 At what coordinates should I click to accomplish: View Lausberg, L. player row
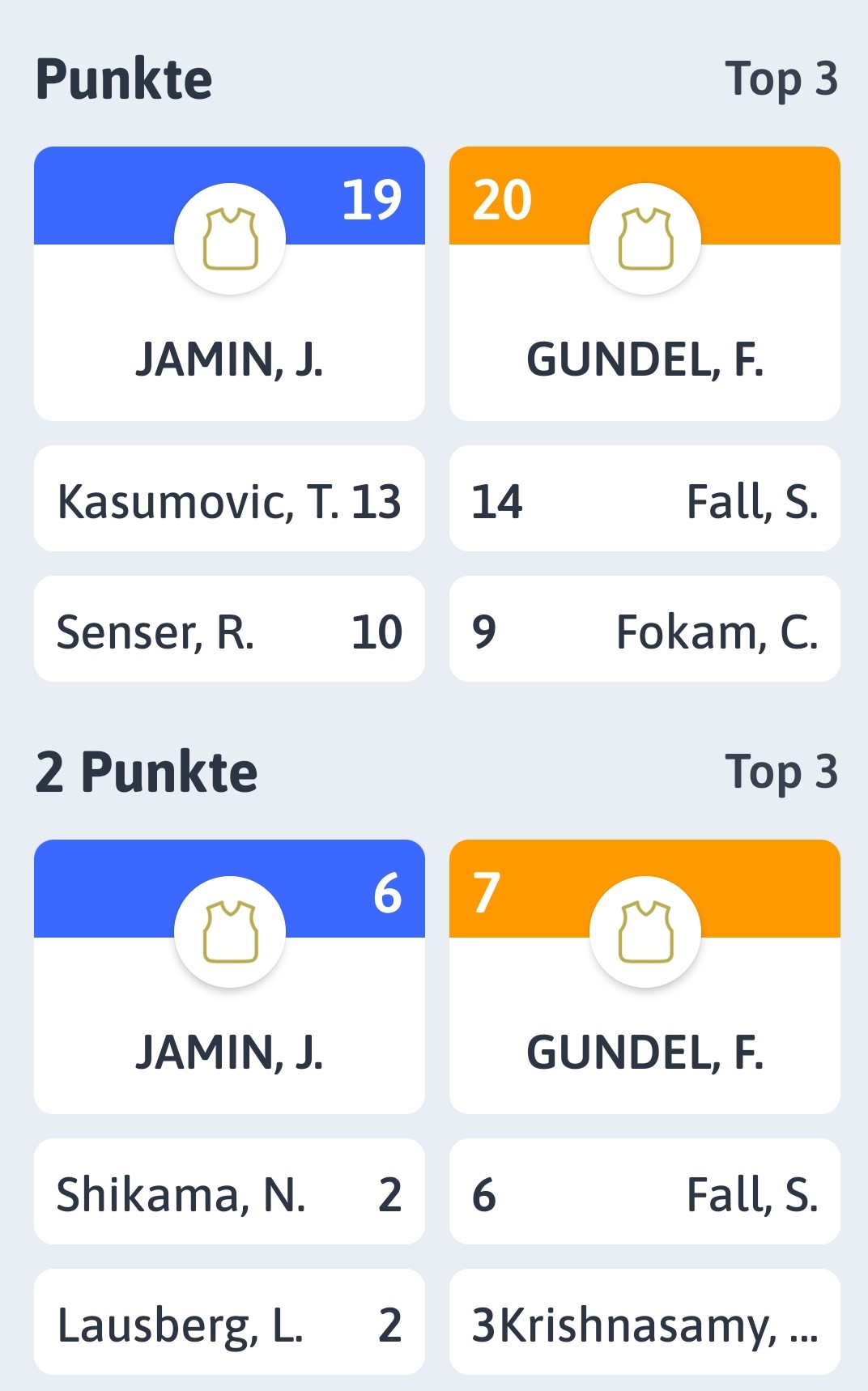(229, 1322)
